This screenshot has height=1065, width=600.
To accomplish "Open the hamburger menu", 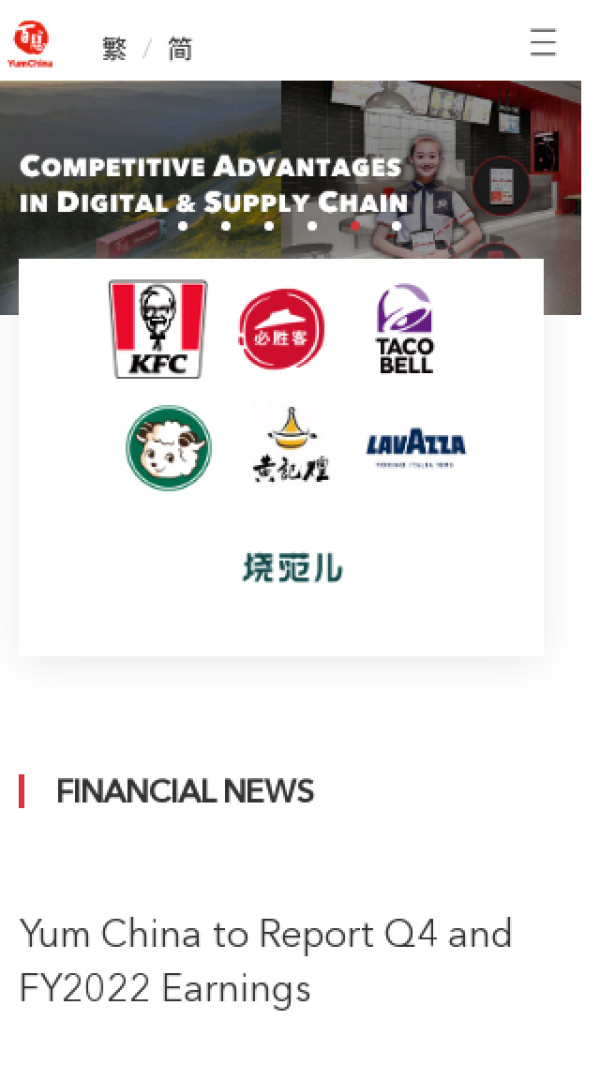I will click(542, 43).
